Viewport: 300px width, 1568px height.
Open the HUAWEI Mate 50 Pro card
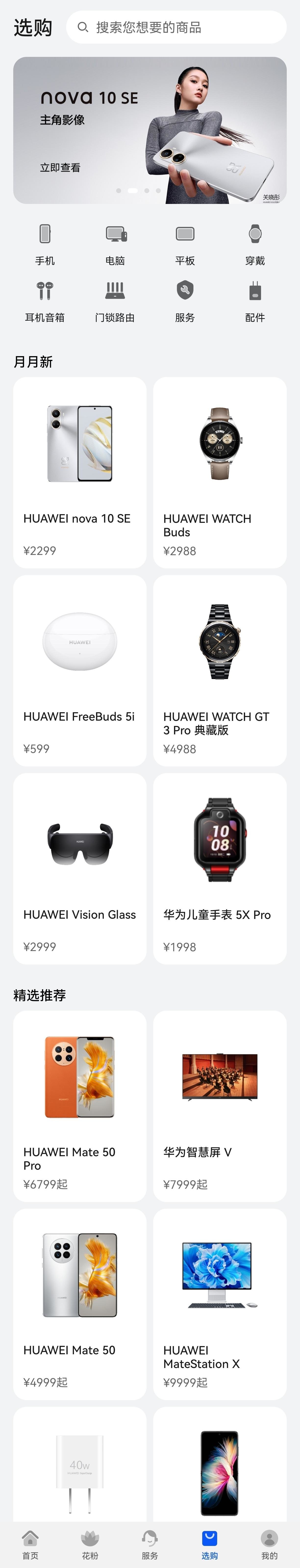(x=80, y=1106)
